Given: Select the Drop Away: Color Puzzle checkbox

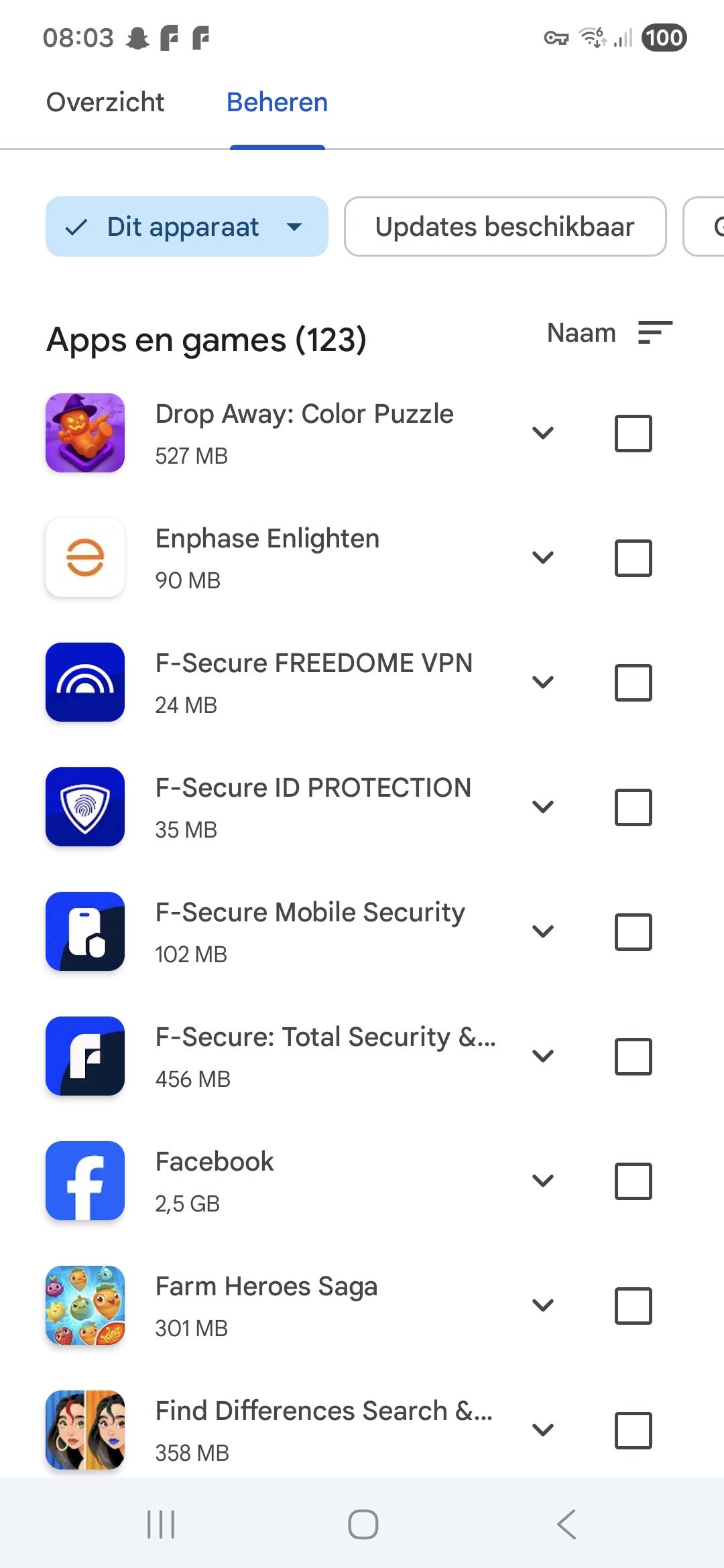Looking at the screenshot, I should pos(633,433).
